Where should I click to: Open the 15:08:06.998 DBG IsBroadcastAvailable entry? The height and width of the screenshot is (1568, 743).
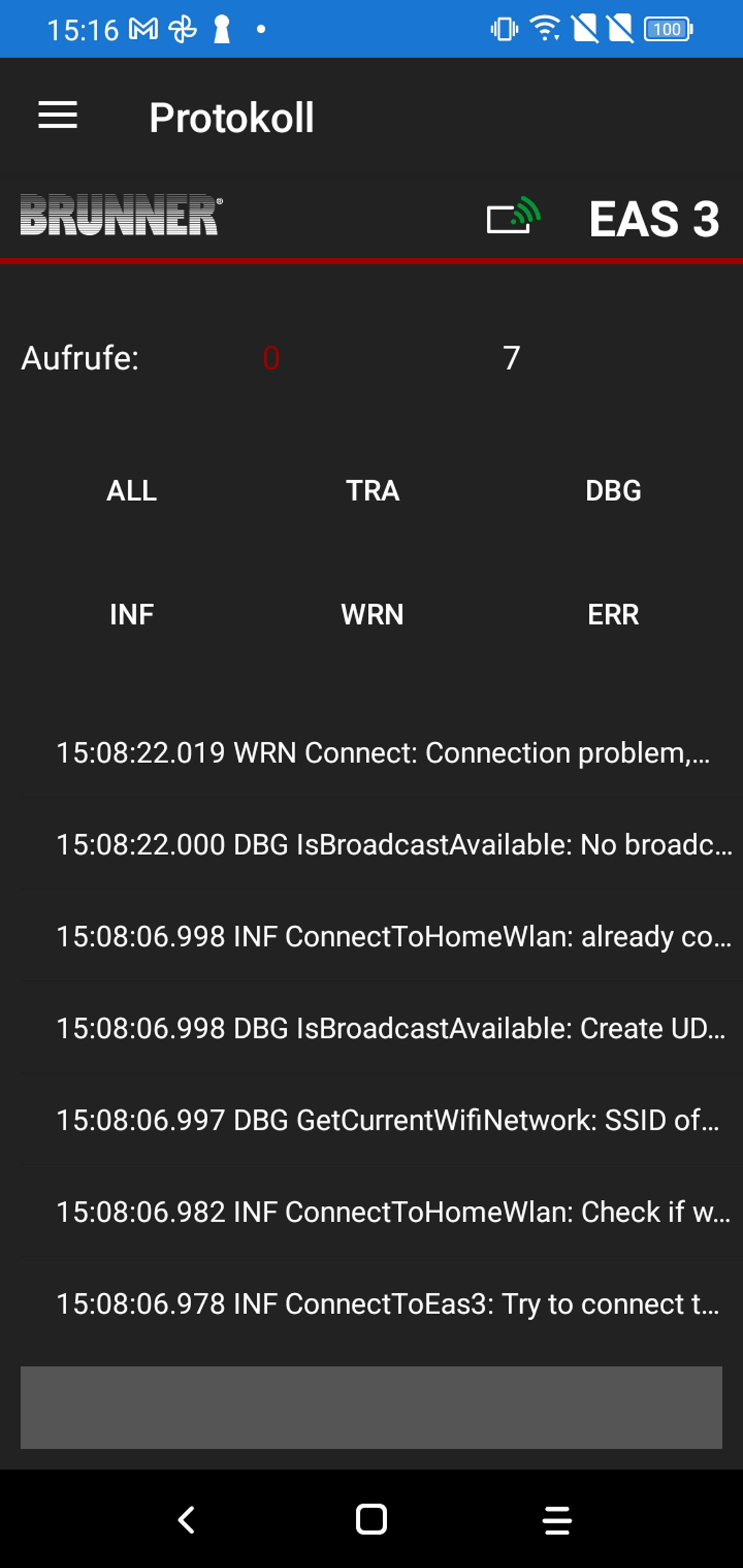[390, 1028]
